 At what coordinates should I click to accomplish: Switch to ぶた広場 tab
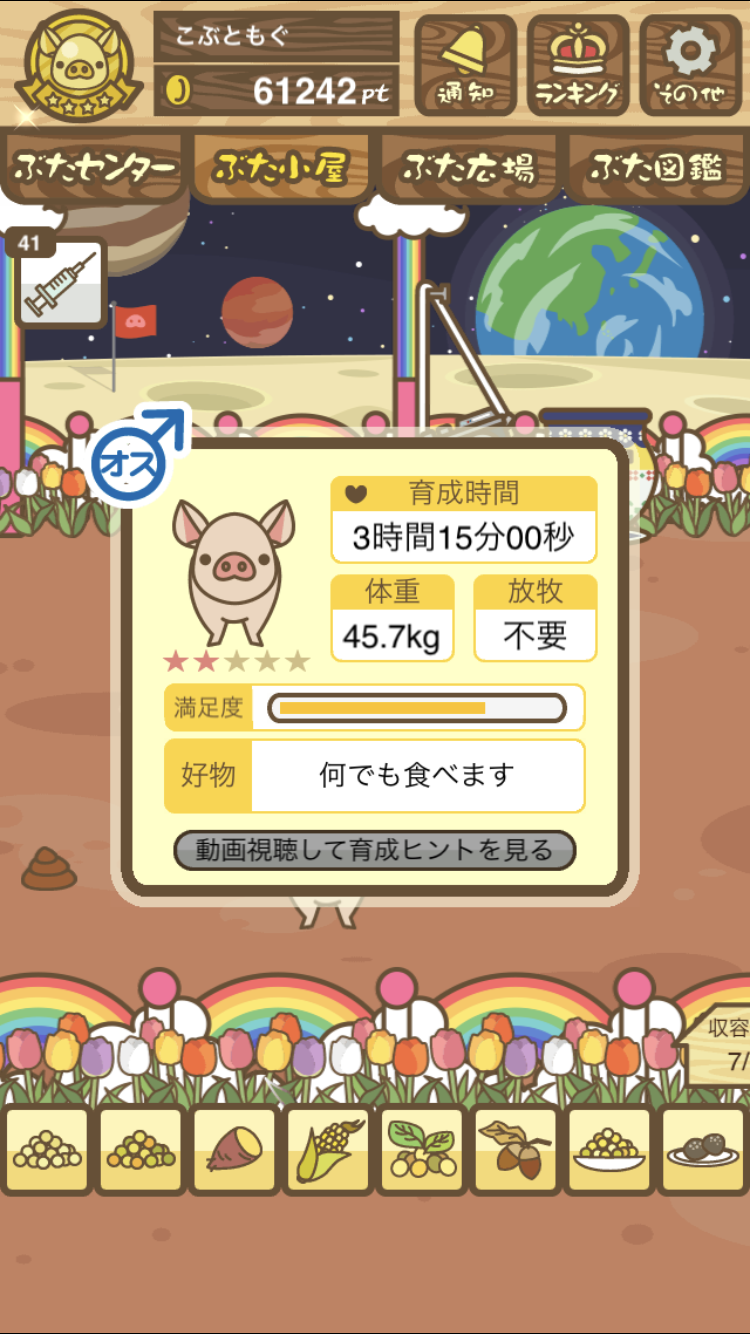click(x=469, y=167)
